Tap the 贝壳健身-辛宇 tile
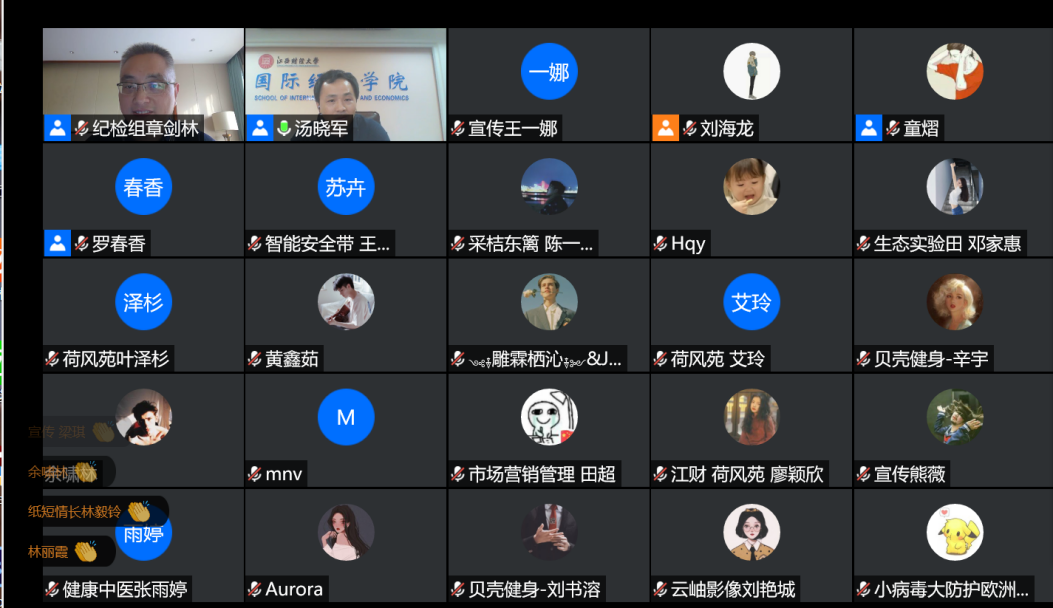1053x608 pixels. point(954,314)
